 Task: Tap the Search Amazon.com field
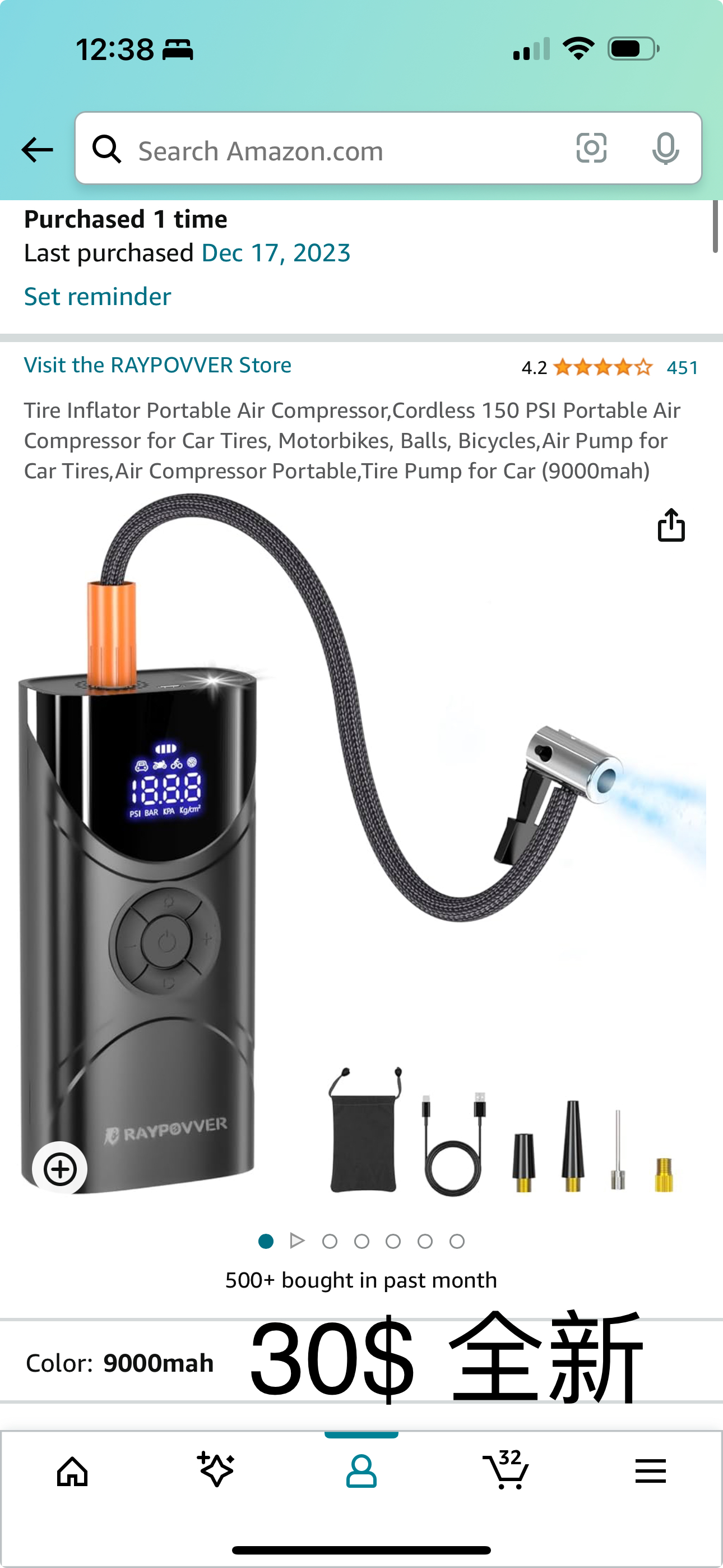(341, 150)
